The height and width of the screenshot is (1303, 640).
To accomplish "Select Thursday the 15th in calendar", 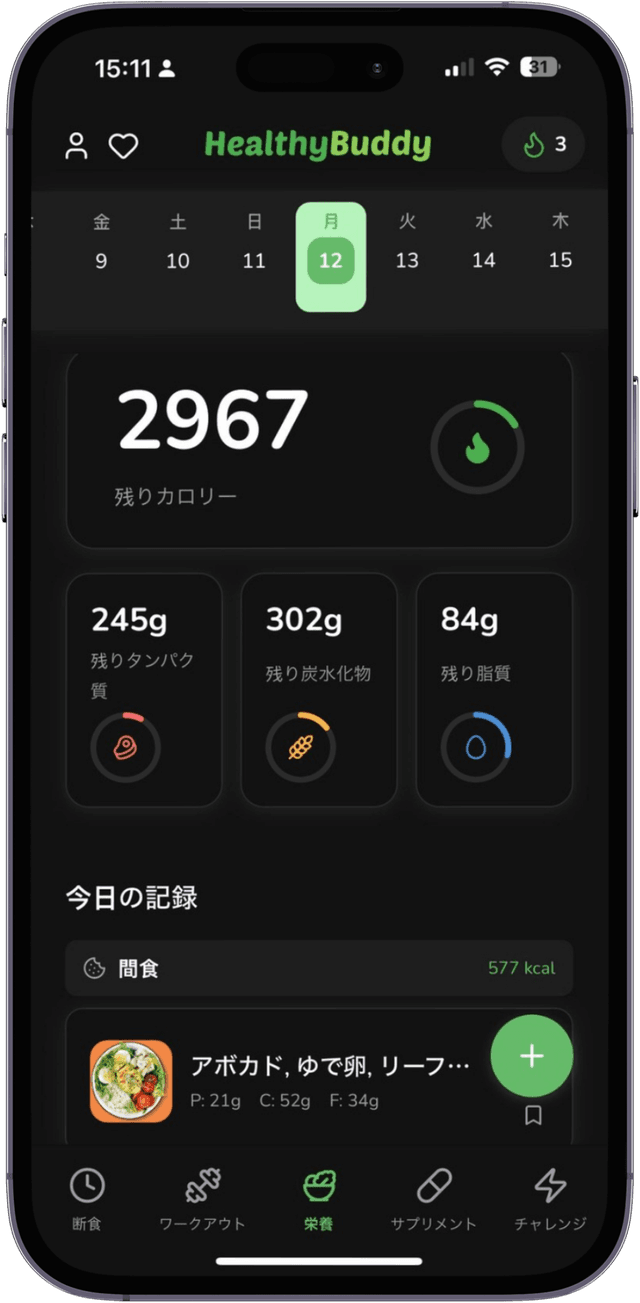I will [x=560, y=243].
